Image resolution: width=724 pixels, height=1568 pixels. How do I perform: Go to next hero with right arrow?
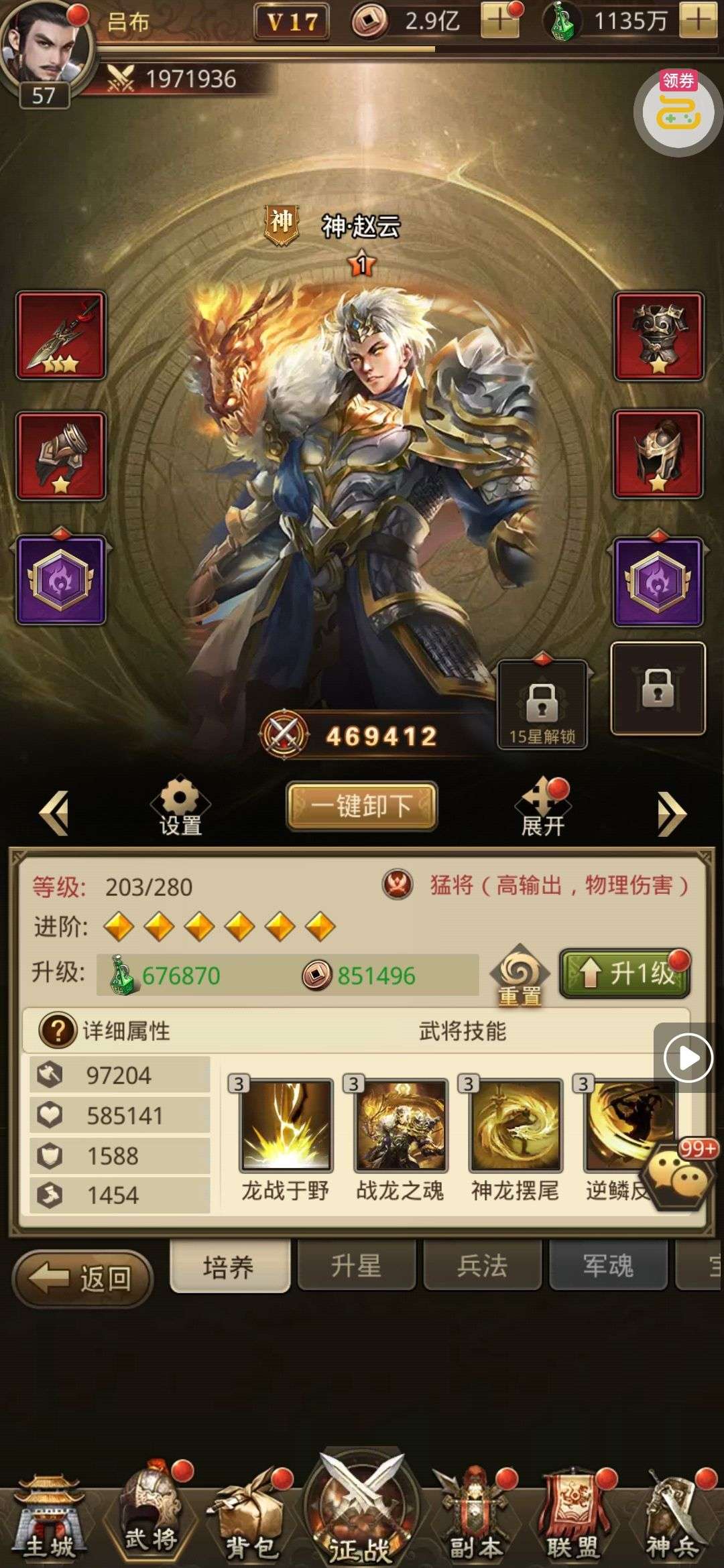[671, 813]
